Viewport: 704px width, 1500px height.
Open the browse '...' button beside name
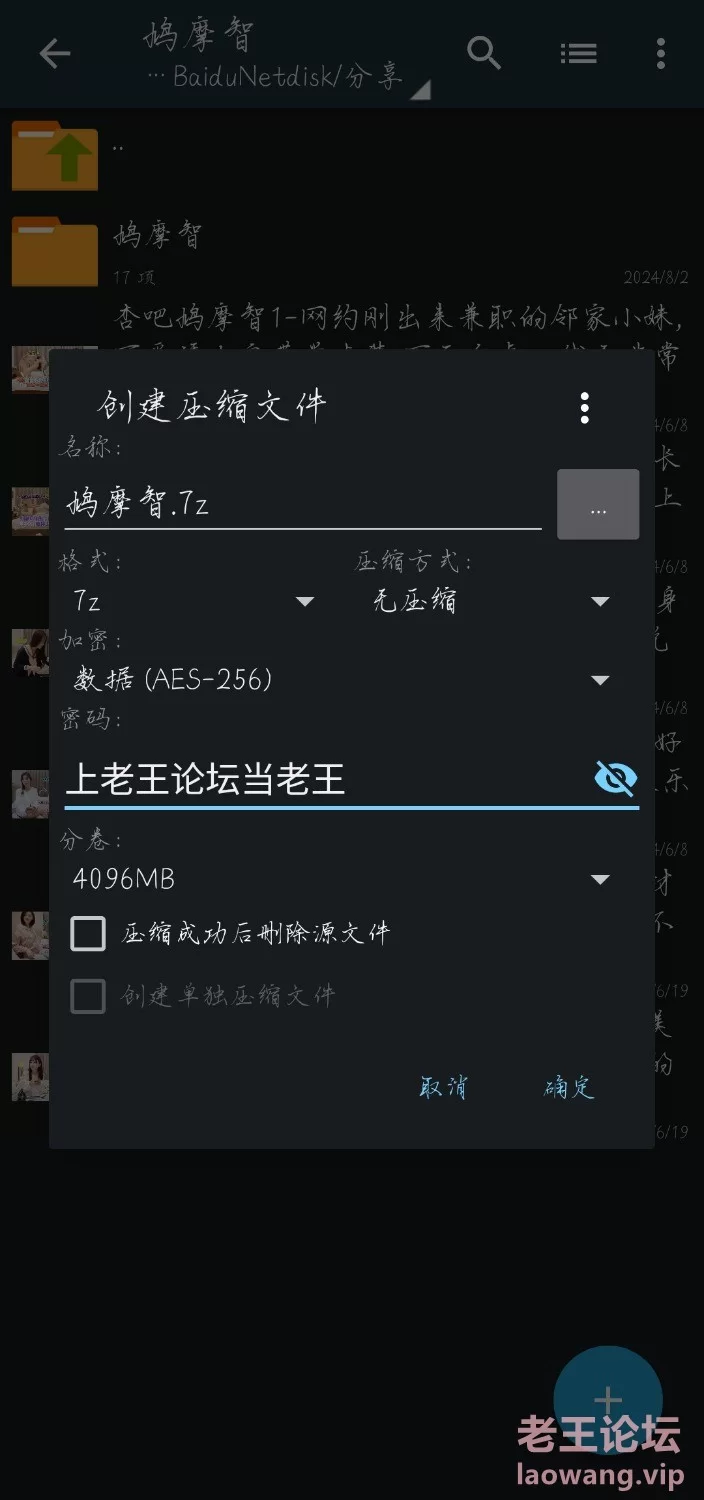coord(598,505)
